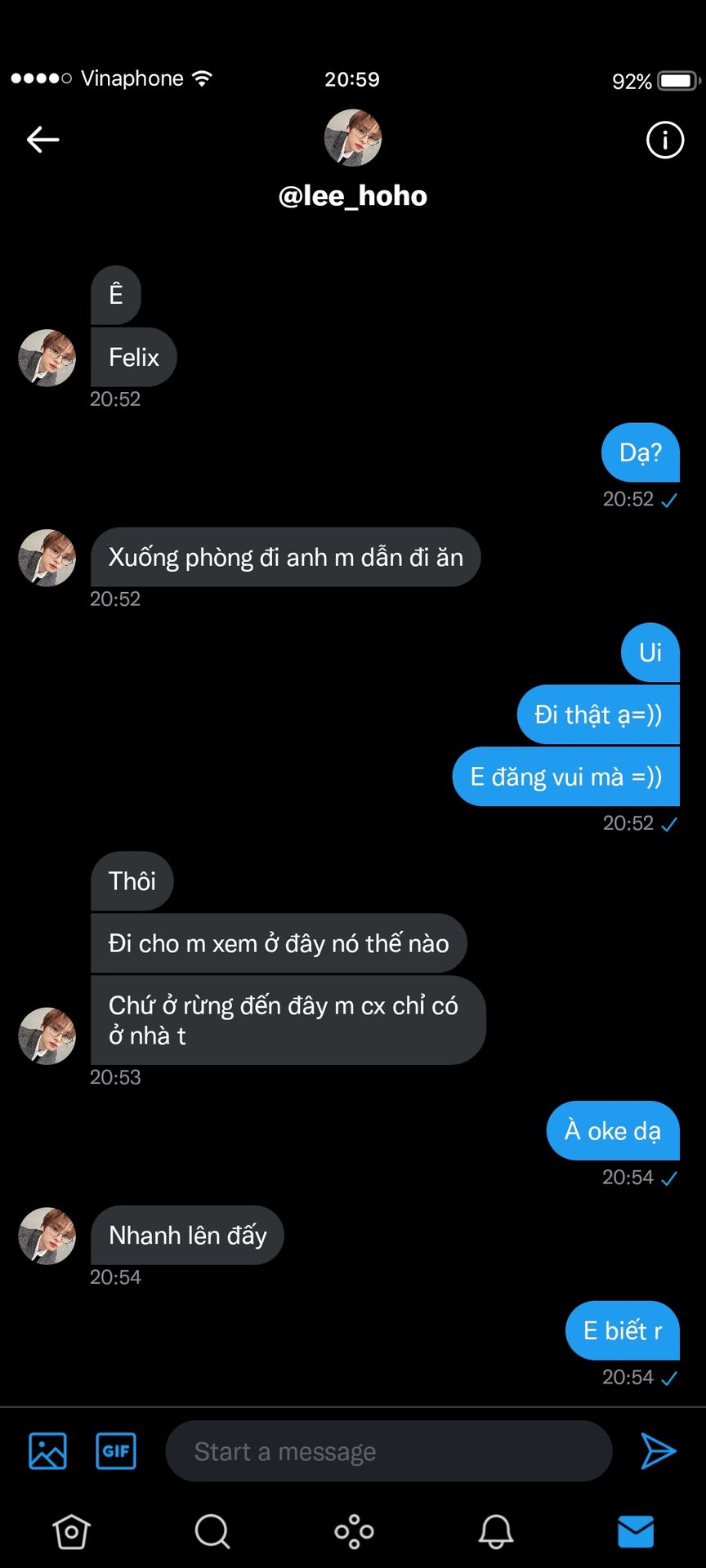Send the message
The width and height of the screenshot is (706, 1568).
[658, 1451]
